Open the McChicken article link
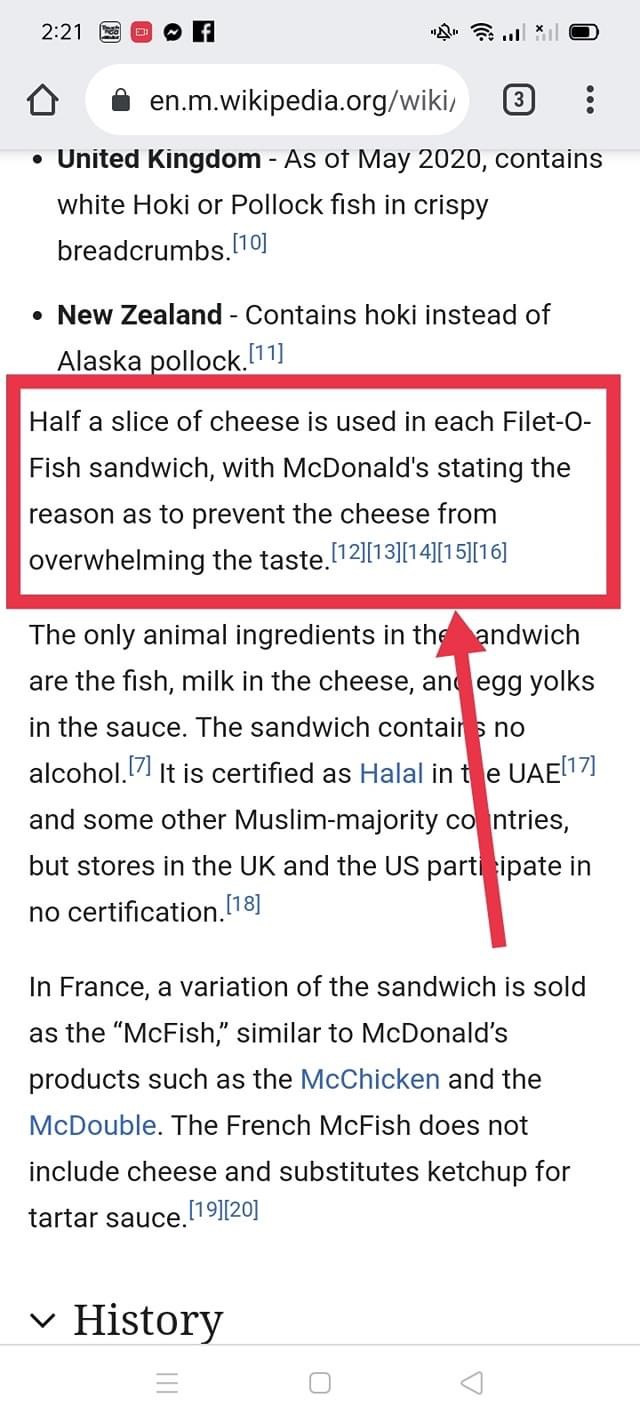 370,1079
